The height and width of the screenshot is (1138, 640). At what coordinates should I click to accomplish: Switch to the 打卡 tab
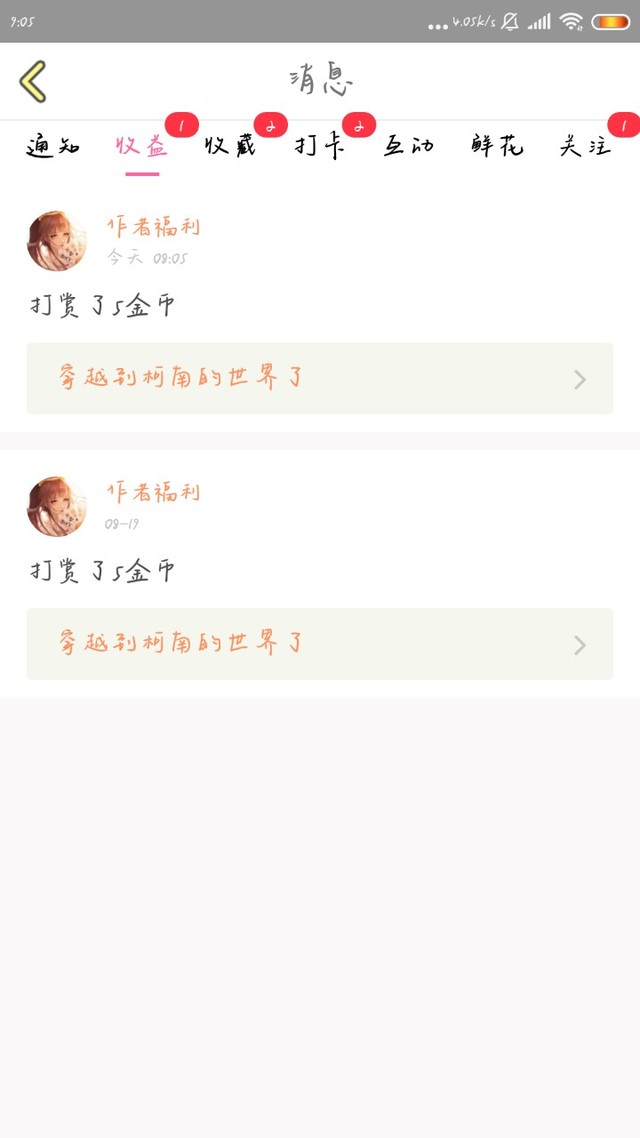pyautogui.click(x=320, y=147)
